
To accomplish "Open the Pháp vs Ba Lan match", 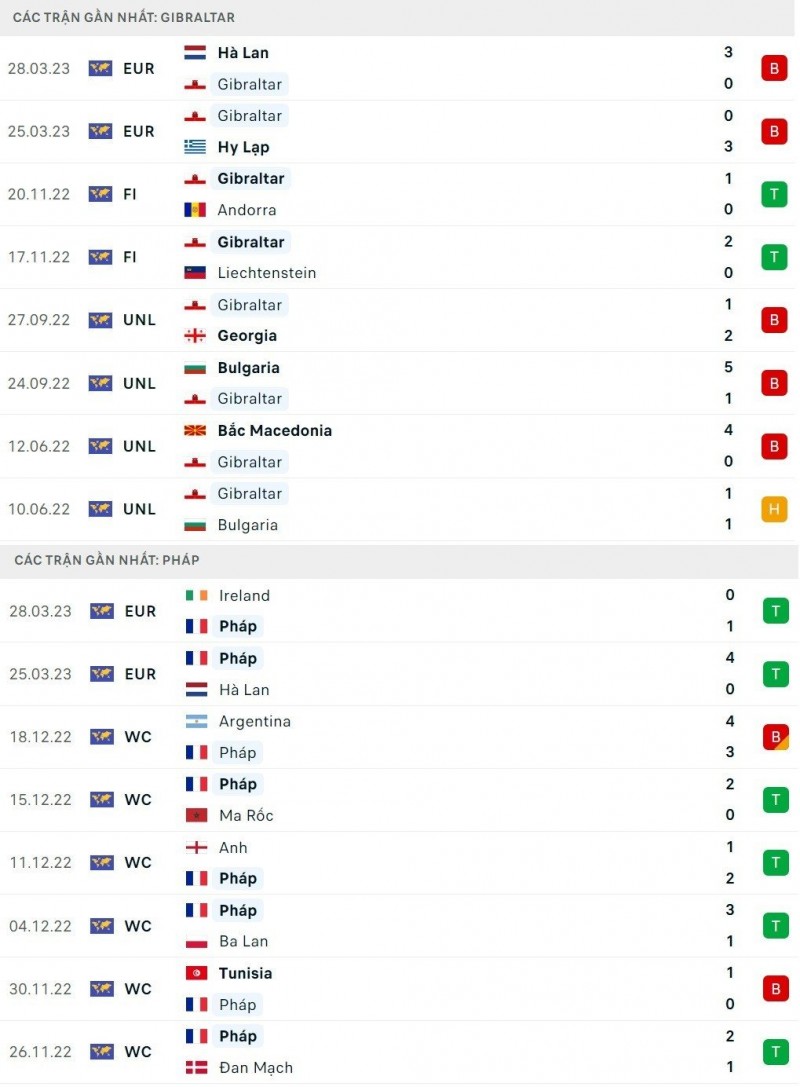I will [400, 926].
